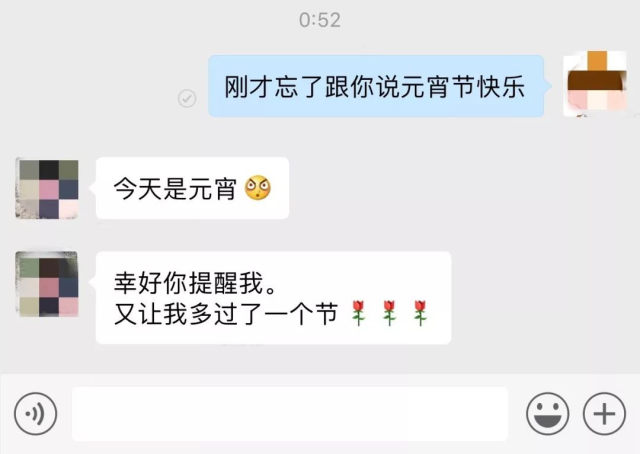640x454 pixels.
Task: Open the plus attachments menu
Action: (603, 413)
